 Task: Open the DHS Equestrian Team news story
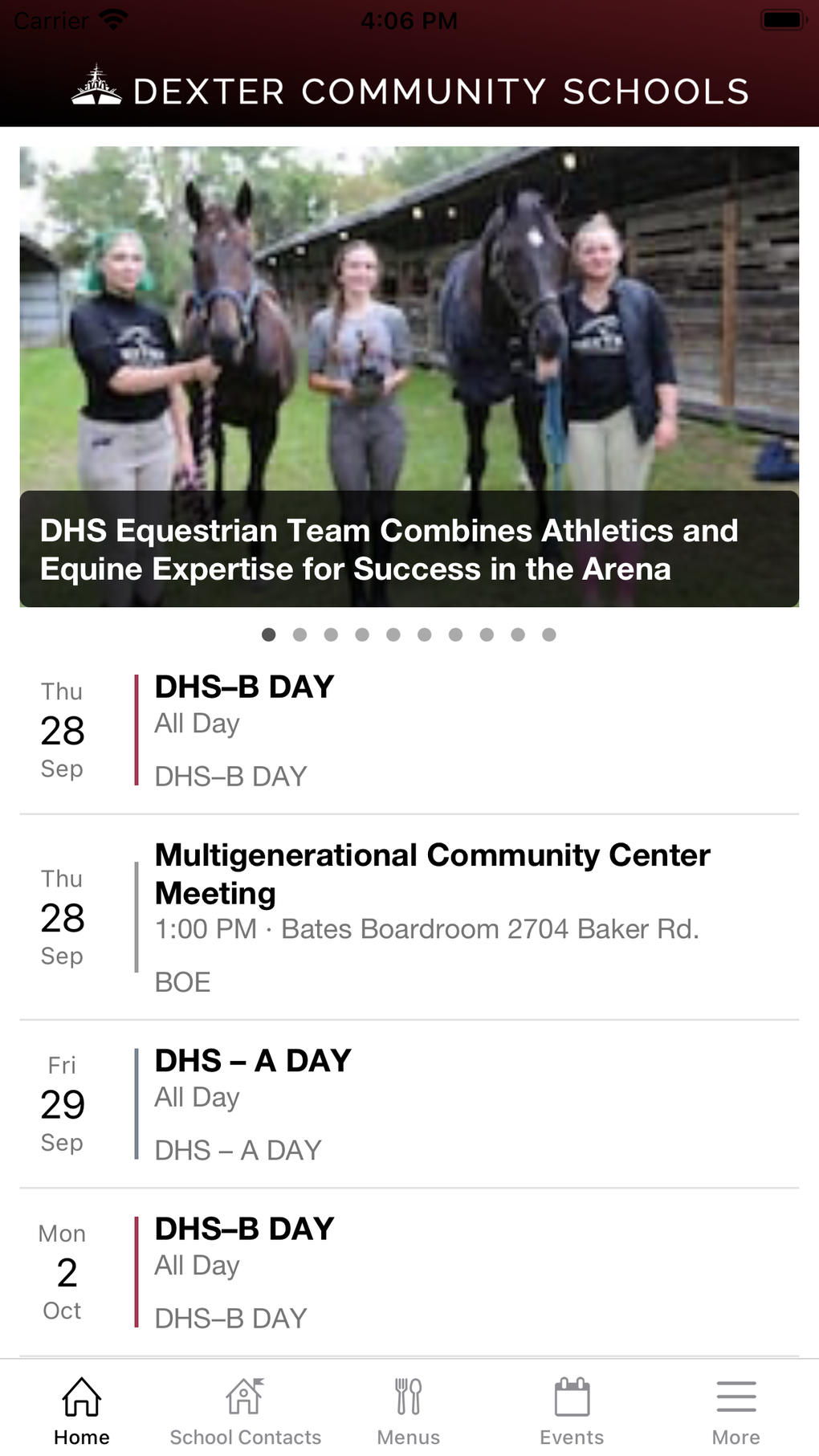(409, 377)
